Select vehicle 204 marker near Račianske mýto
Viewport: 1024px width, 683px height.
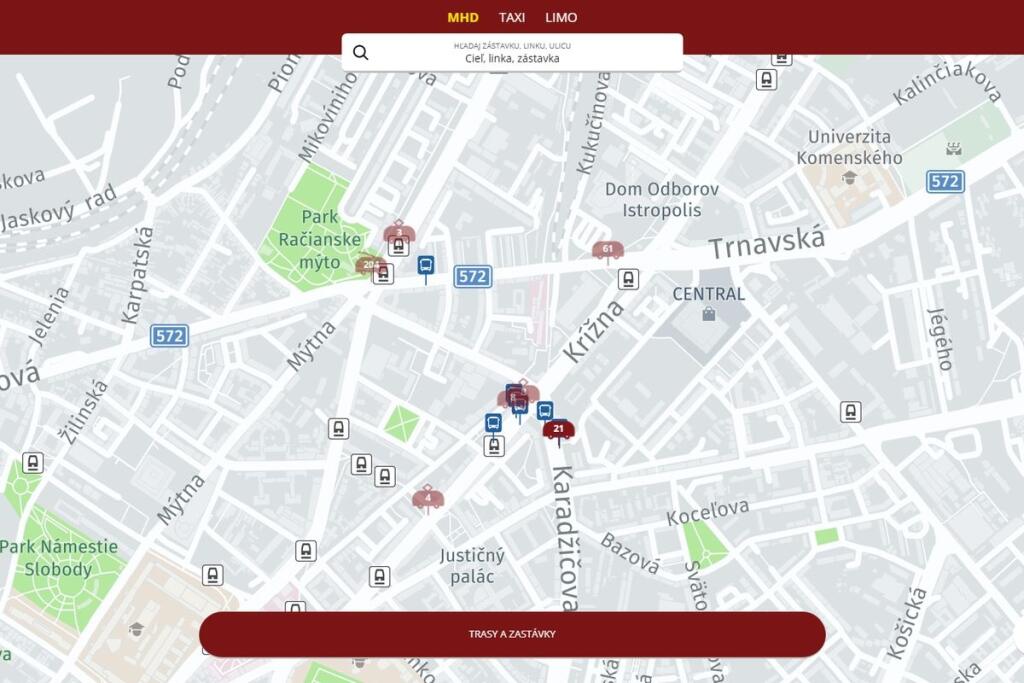pyautogui.click(x=371, y=265)
